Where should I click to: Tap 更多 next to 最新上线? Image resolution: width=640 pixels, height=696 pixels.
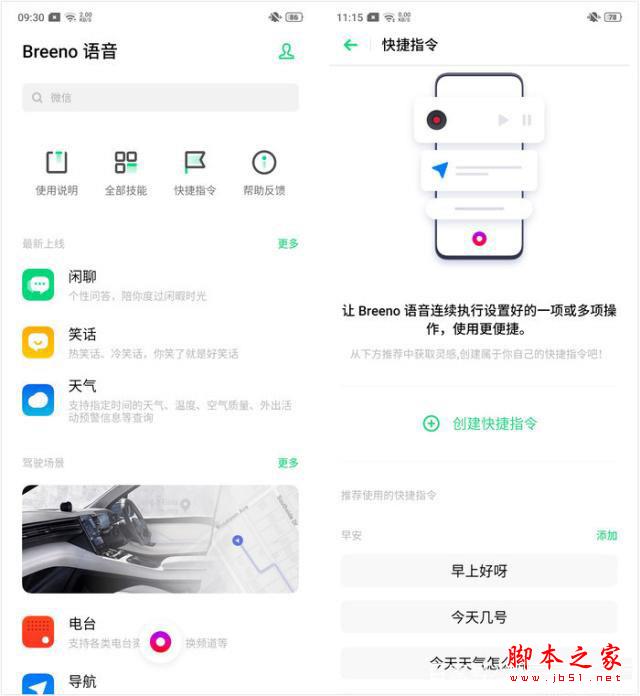tap(288, 243)
